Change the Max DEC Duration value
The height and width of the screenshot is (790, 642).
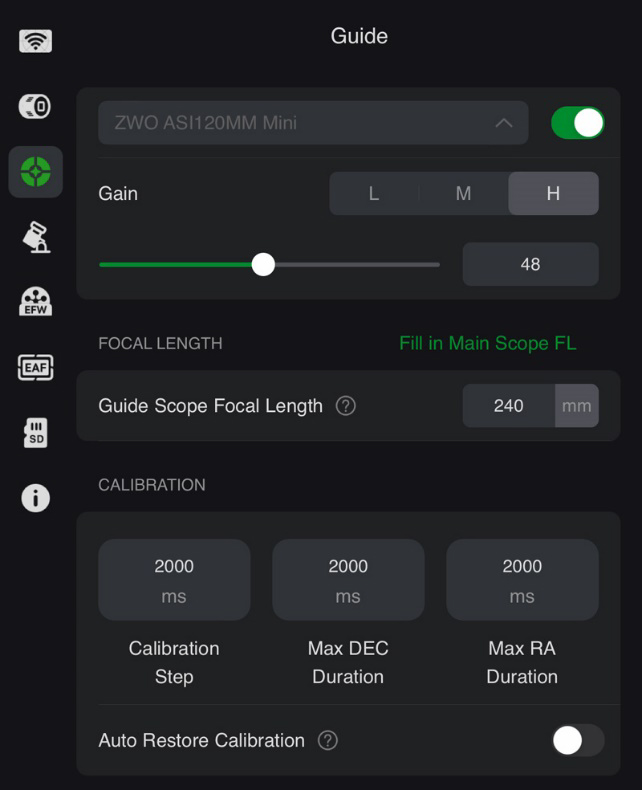(348, 580)
